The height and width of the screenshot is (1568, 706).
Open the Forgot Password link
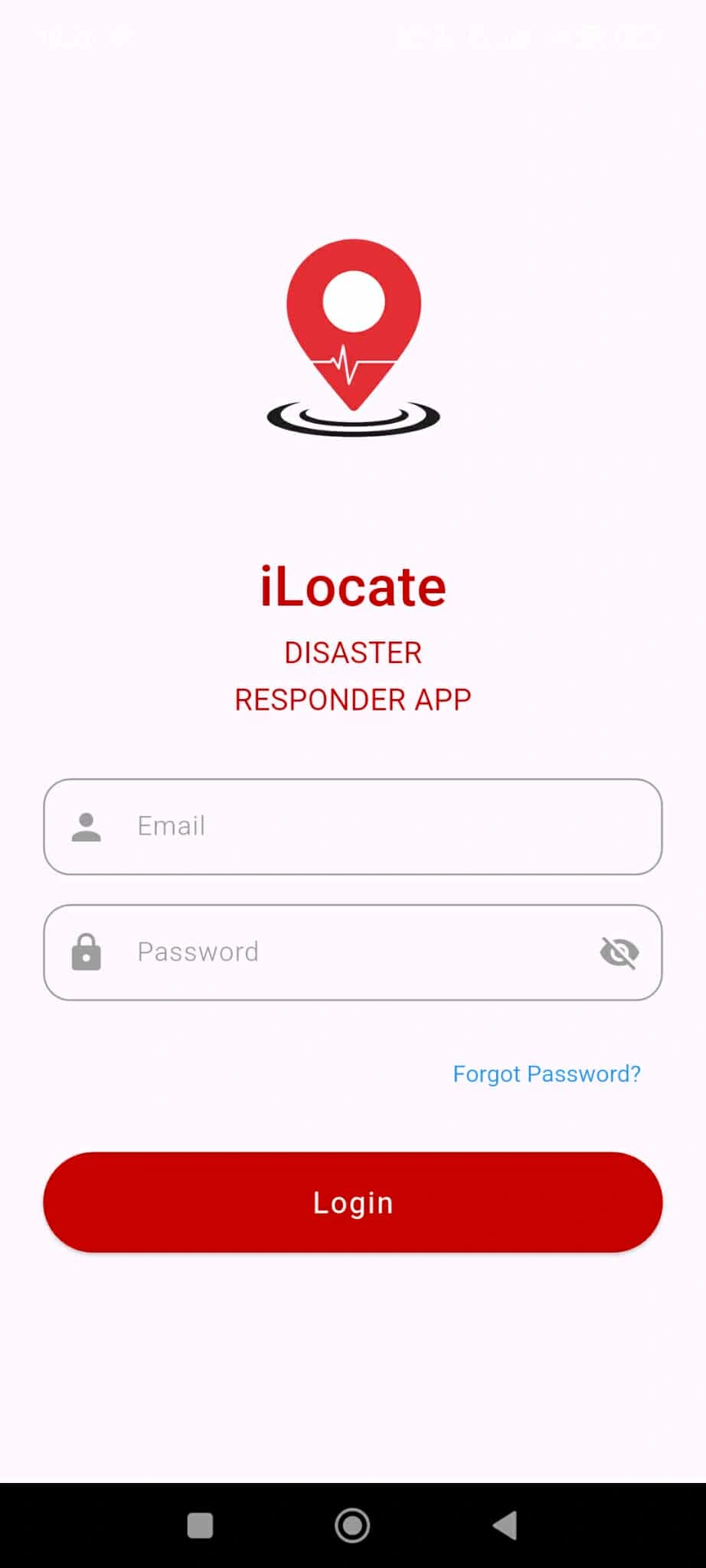point(547,1074)
